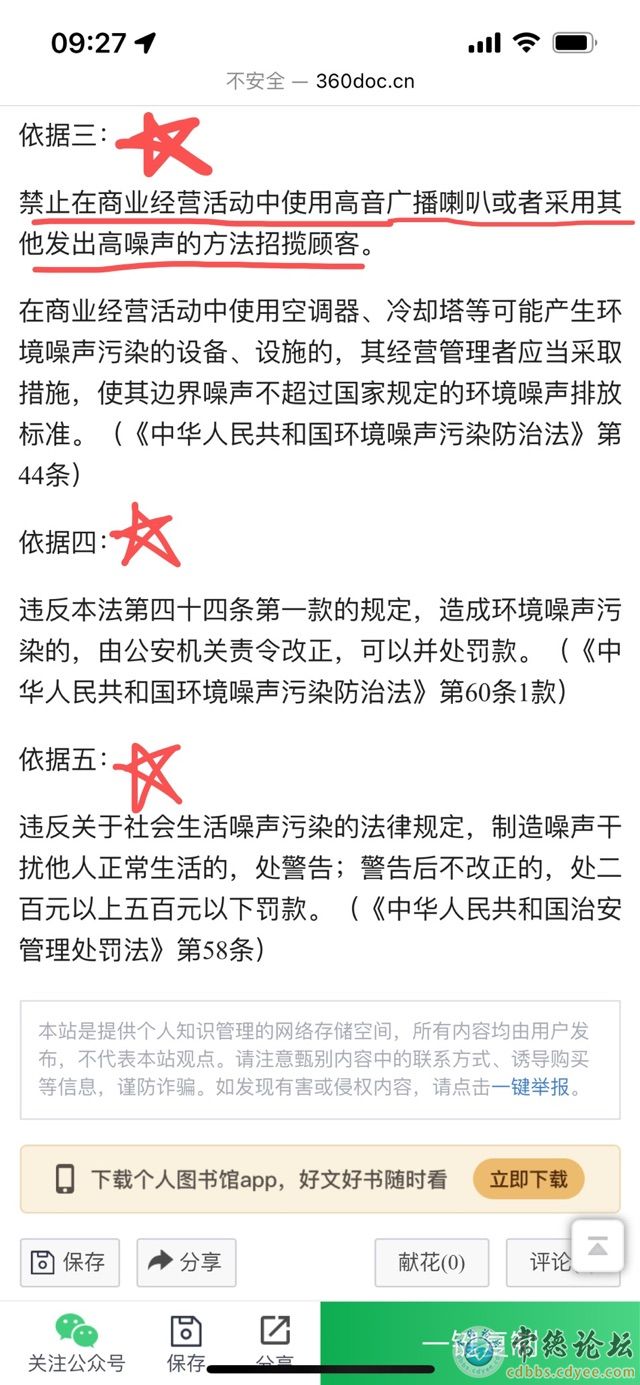Open the 评论 comments button
The image size is (640, 1385).
coord(552,1262)
